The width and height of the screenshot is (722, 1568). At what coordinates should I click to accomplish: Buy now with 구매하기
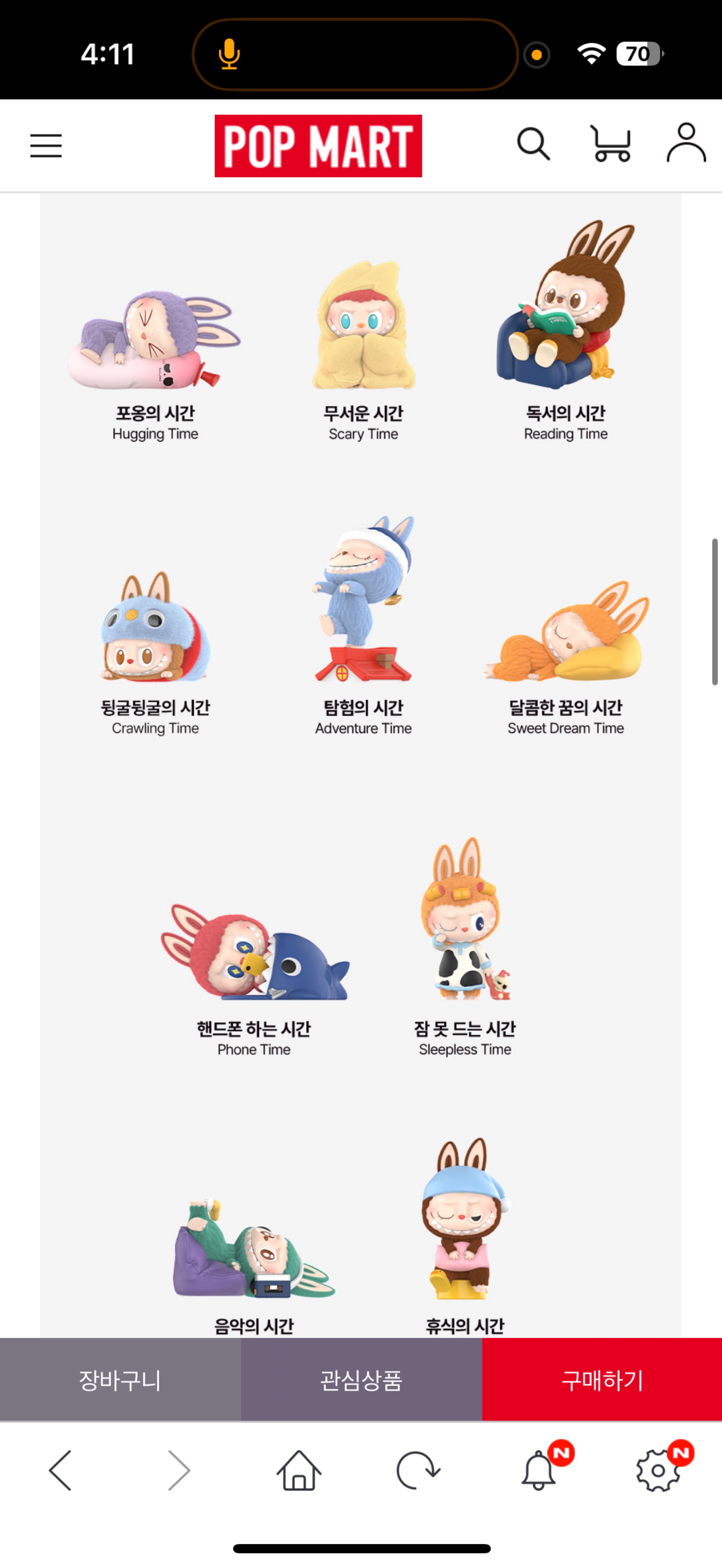pyautogui.click(x=602, y=1379)
